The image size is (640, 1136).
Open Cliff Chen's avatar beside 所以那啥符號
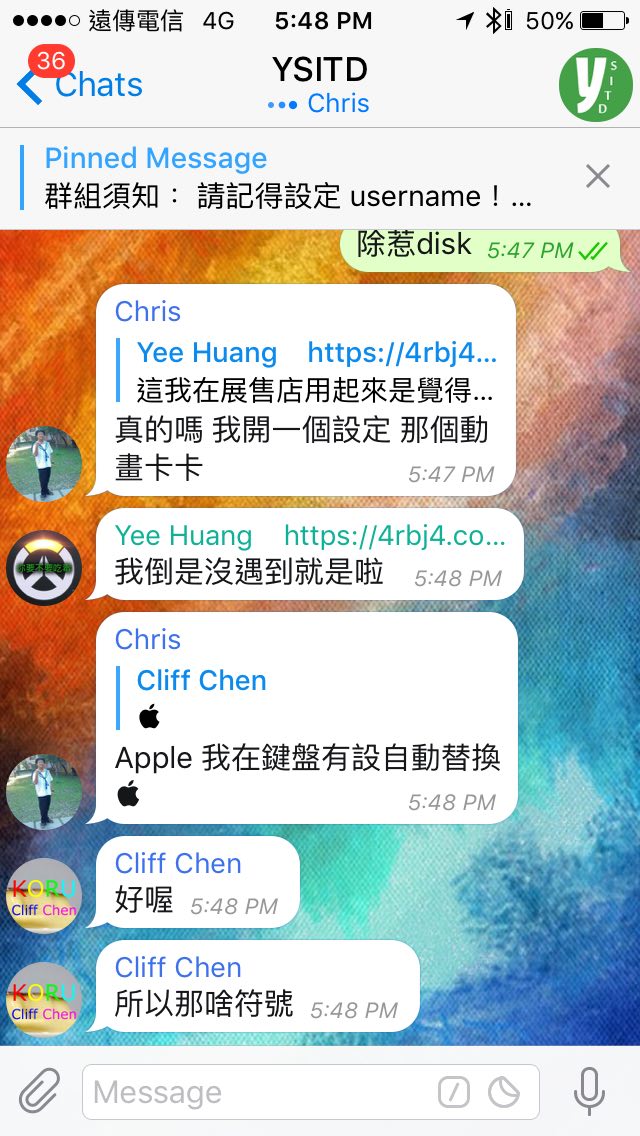44,998
